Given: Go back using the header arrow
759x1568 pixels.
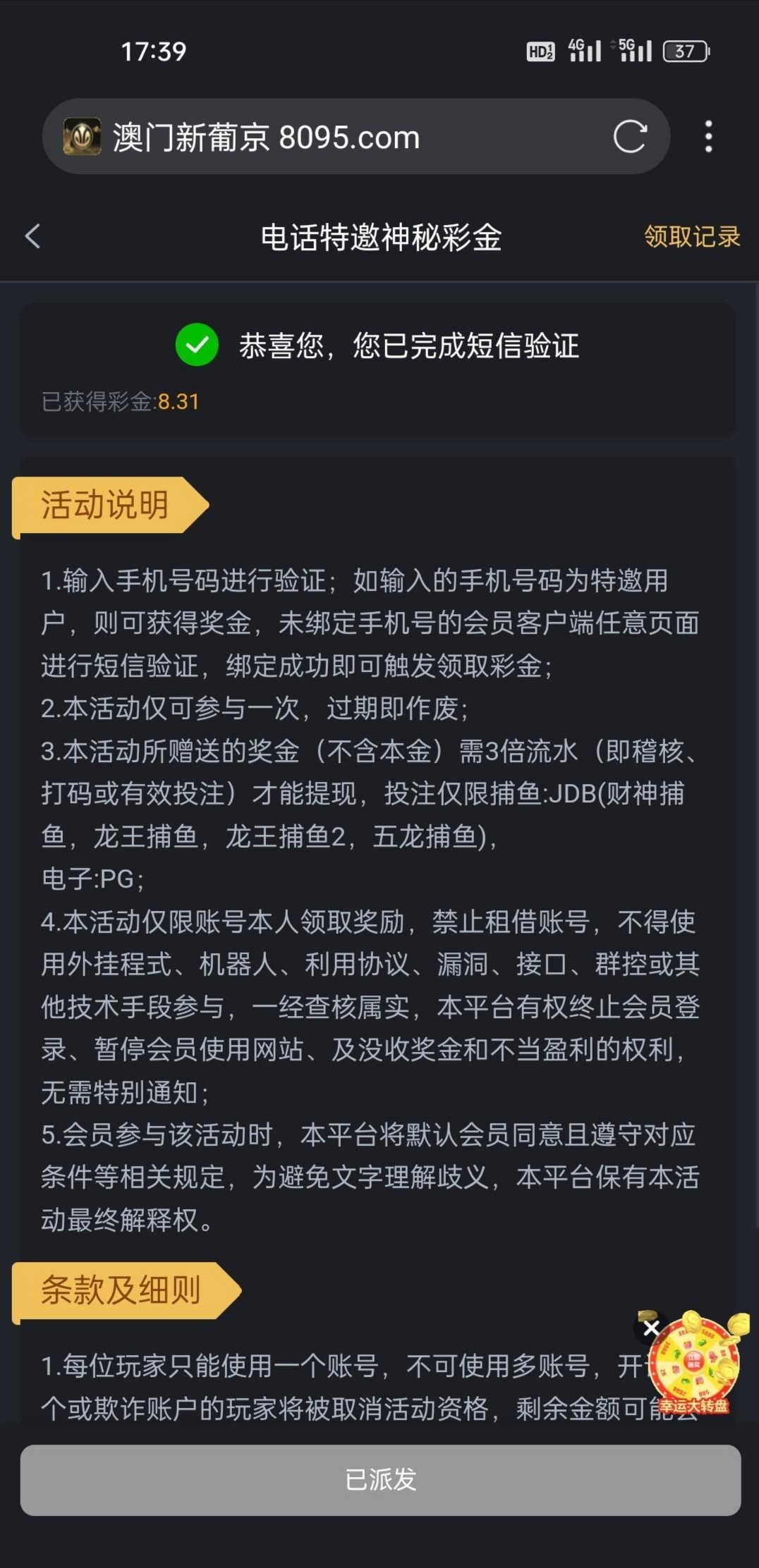Looking at the screenshot, I should click(32, 236).
